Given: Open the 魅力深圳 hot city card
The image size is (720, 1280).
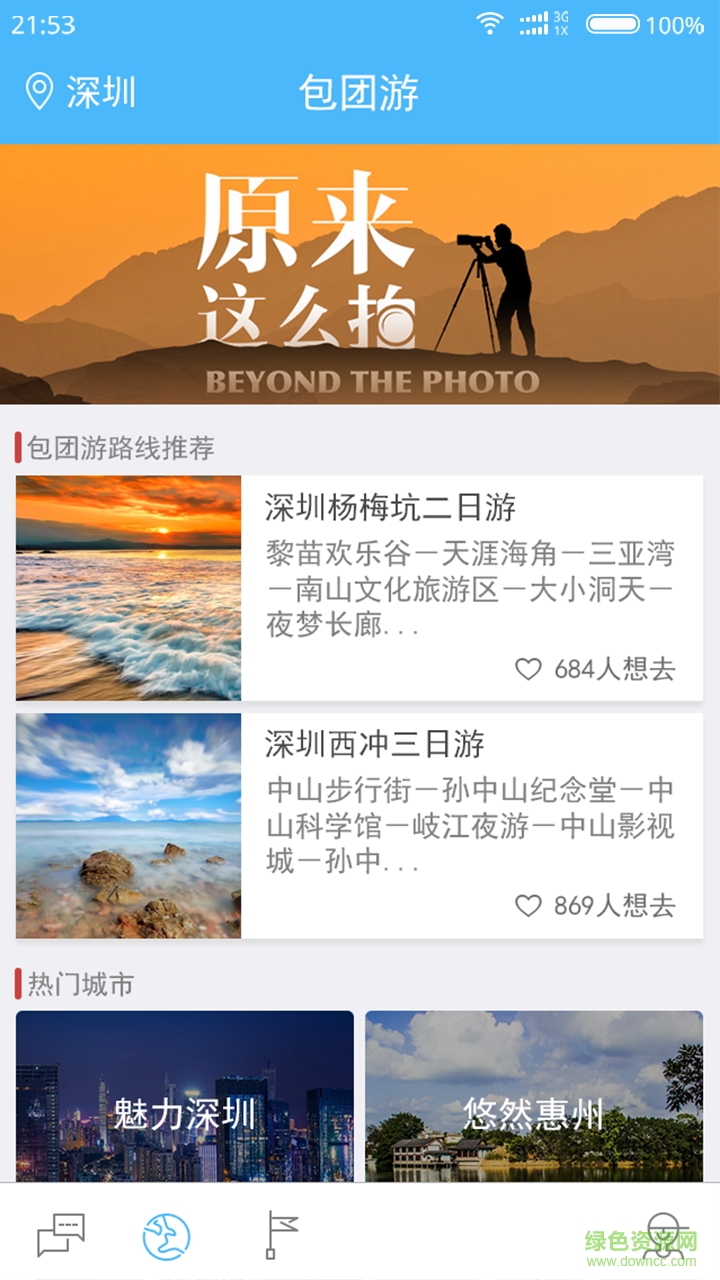Looking at the screenshot, I should (x=184, y=1100).
